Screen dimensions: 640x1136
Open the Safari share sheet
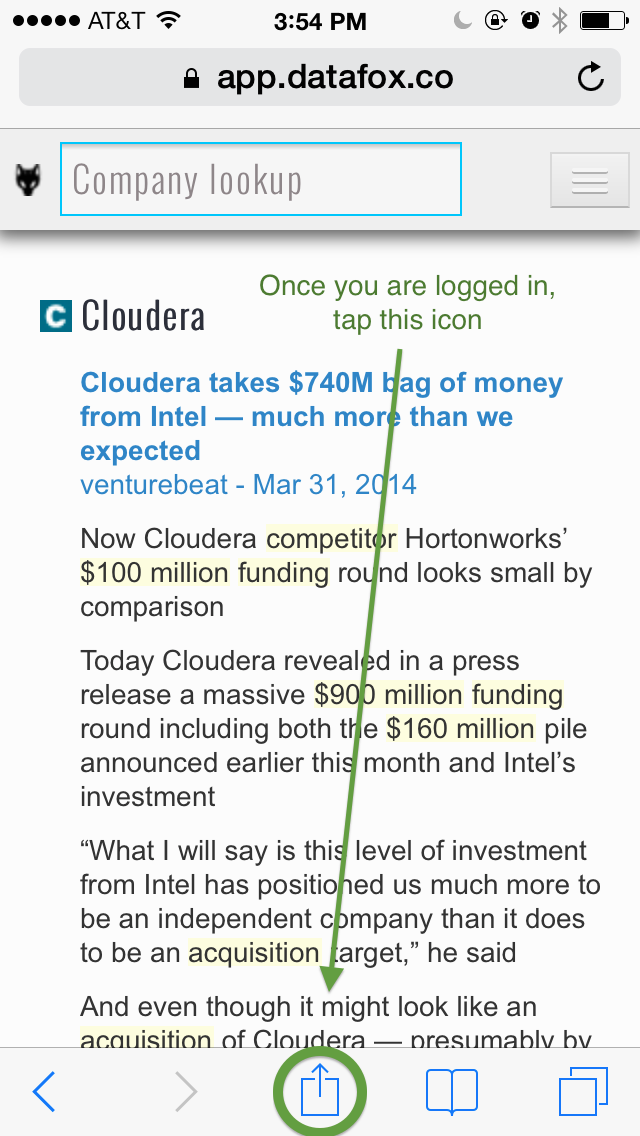320,1091
